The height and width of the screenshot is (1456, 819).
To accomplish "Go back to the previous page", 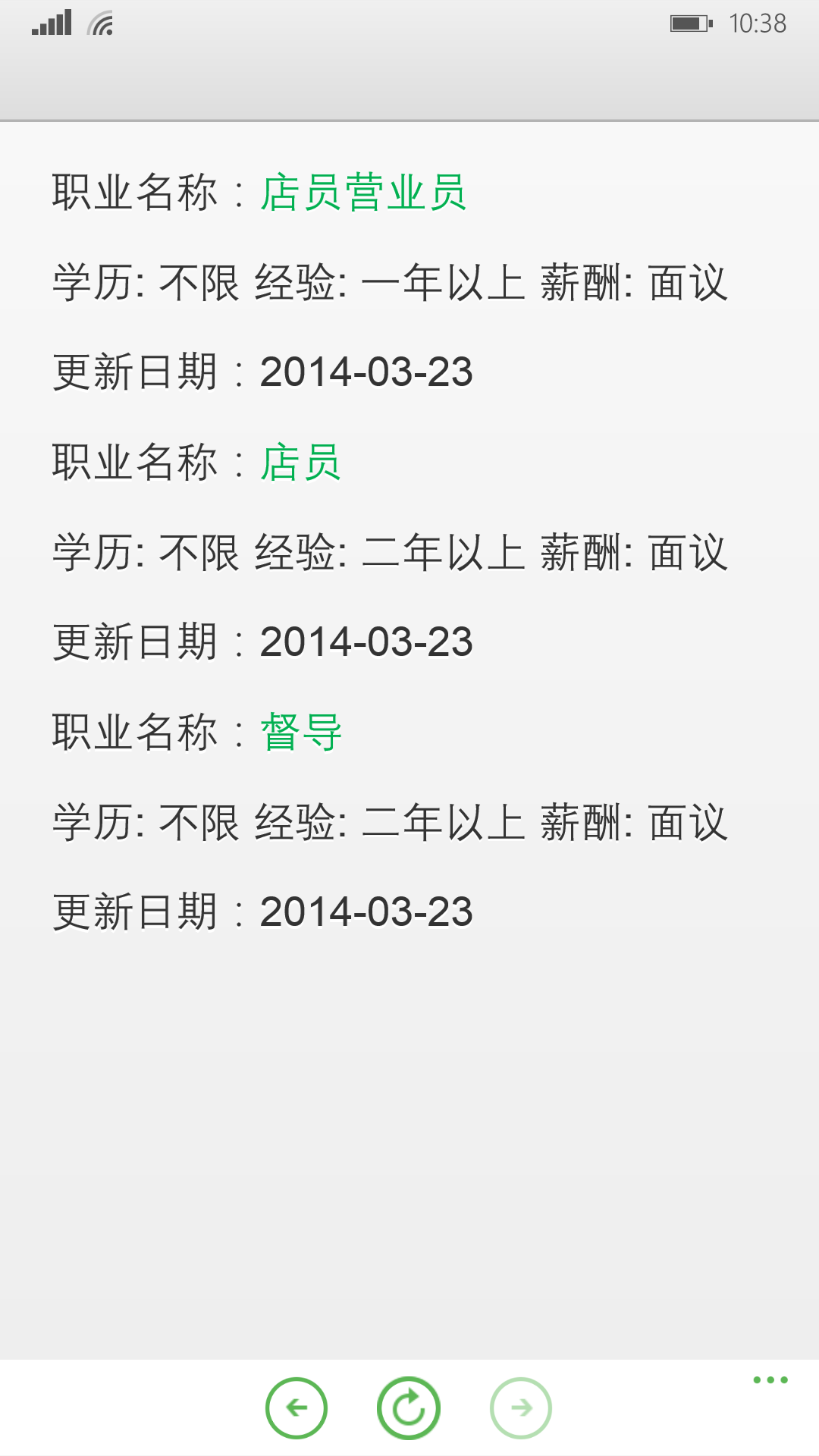I will pos(297,1408).
